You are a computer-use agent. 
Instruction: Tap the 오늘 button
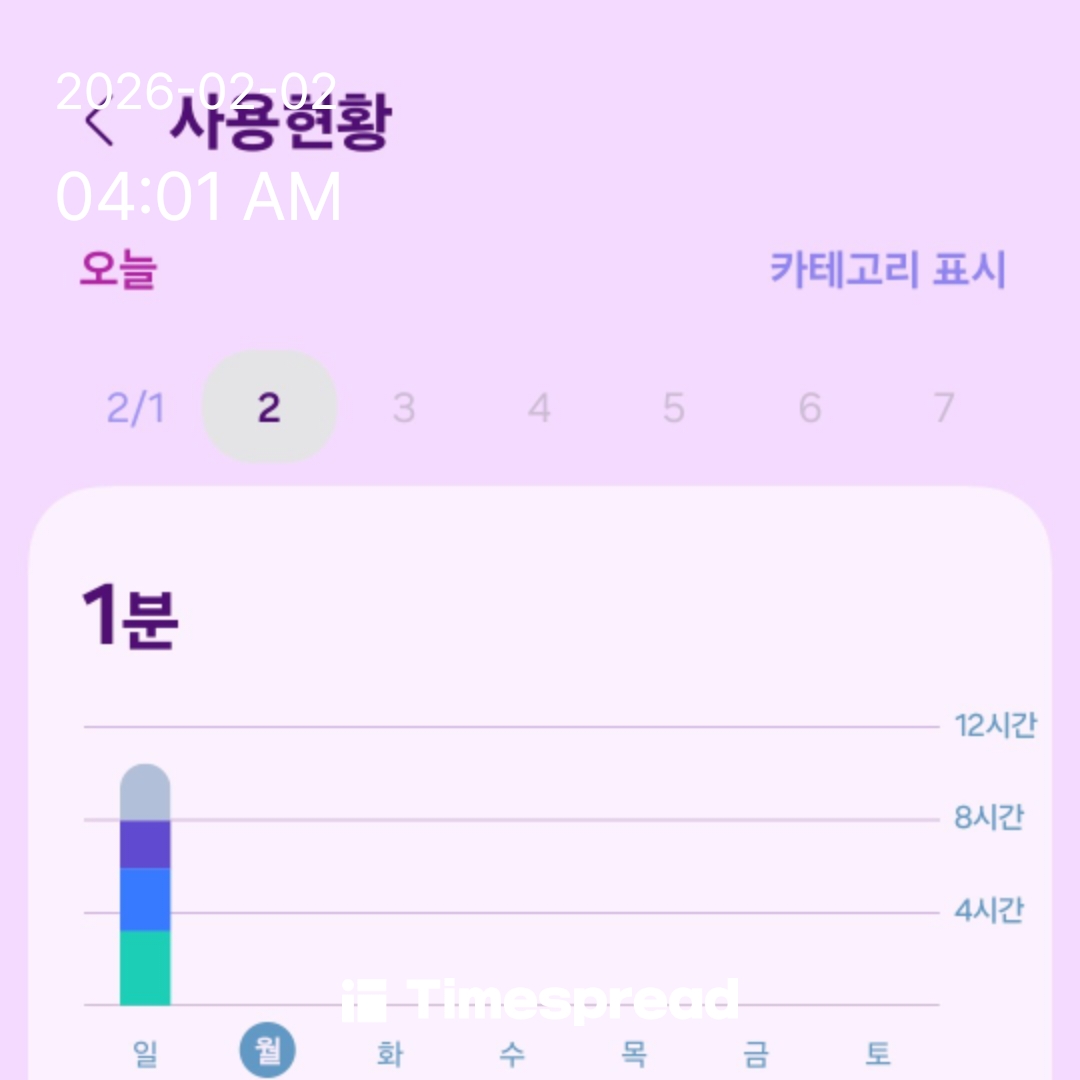(118, 270)
